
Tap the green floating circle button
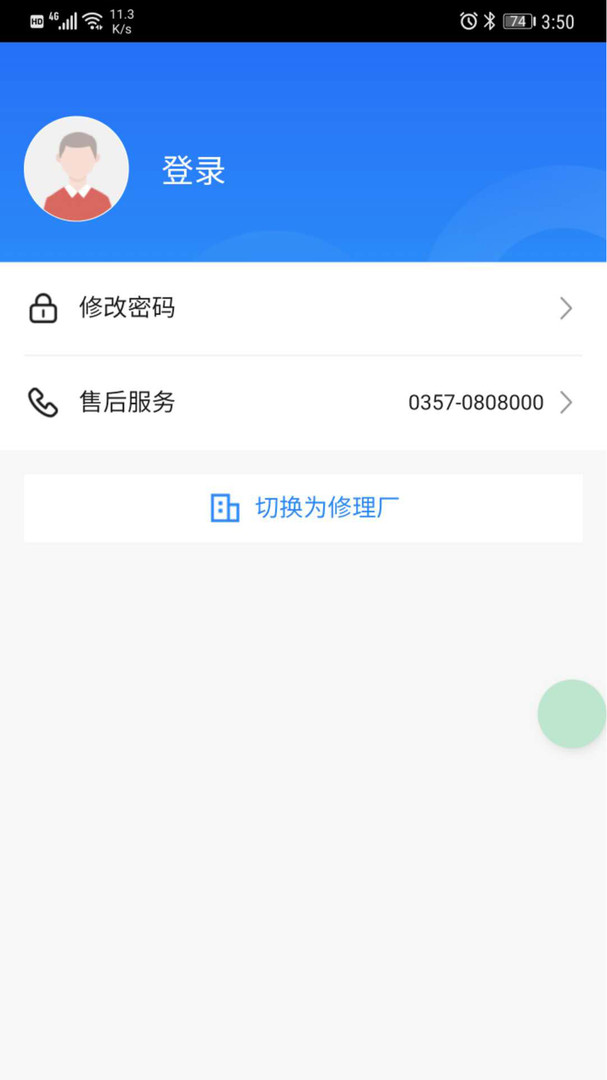(x=572, y=713)
